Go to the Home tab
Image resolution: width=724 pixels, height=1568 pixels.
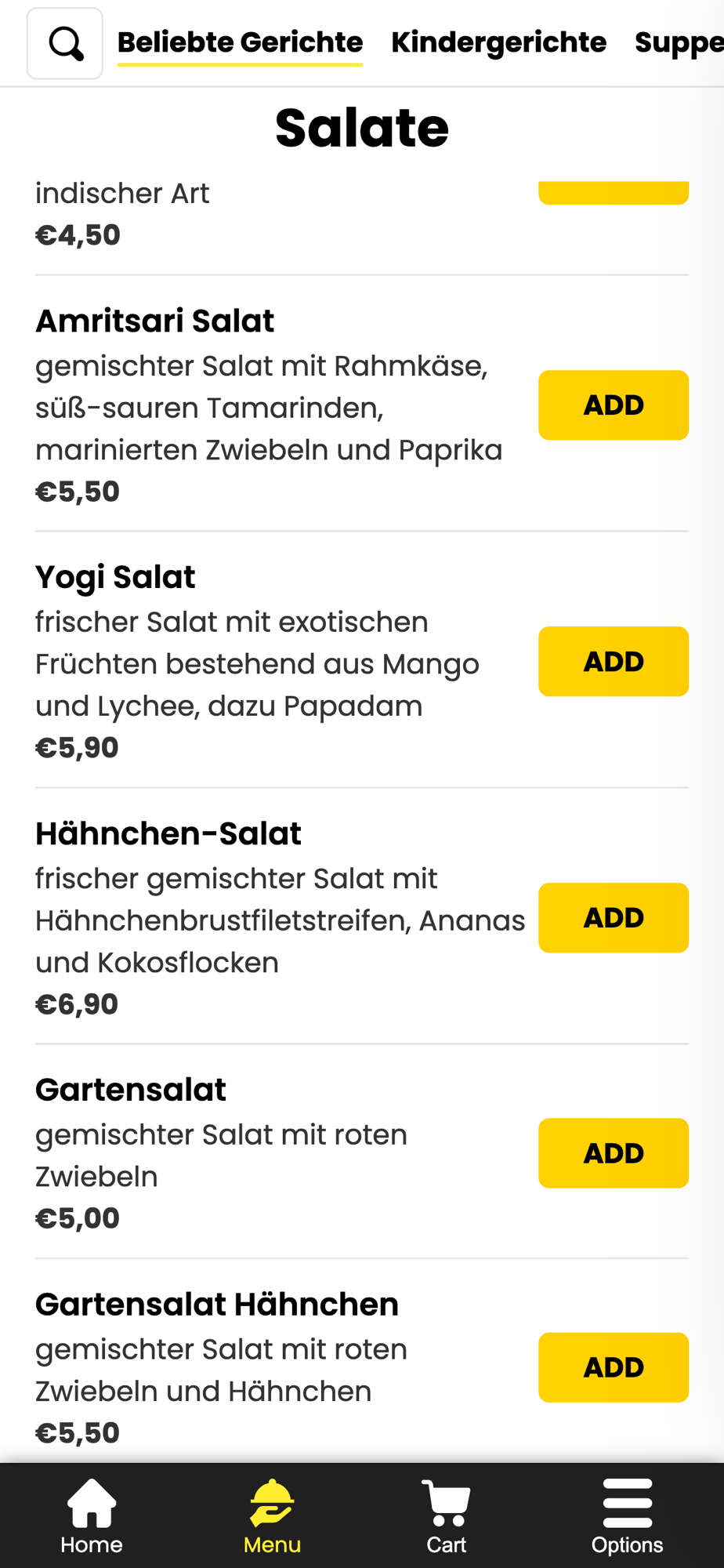coord(92,1516)
